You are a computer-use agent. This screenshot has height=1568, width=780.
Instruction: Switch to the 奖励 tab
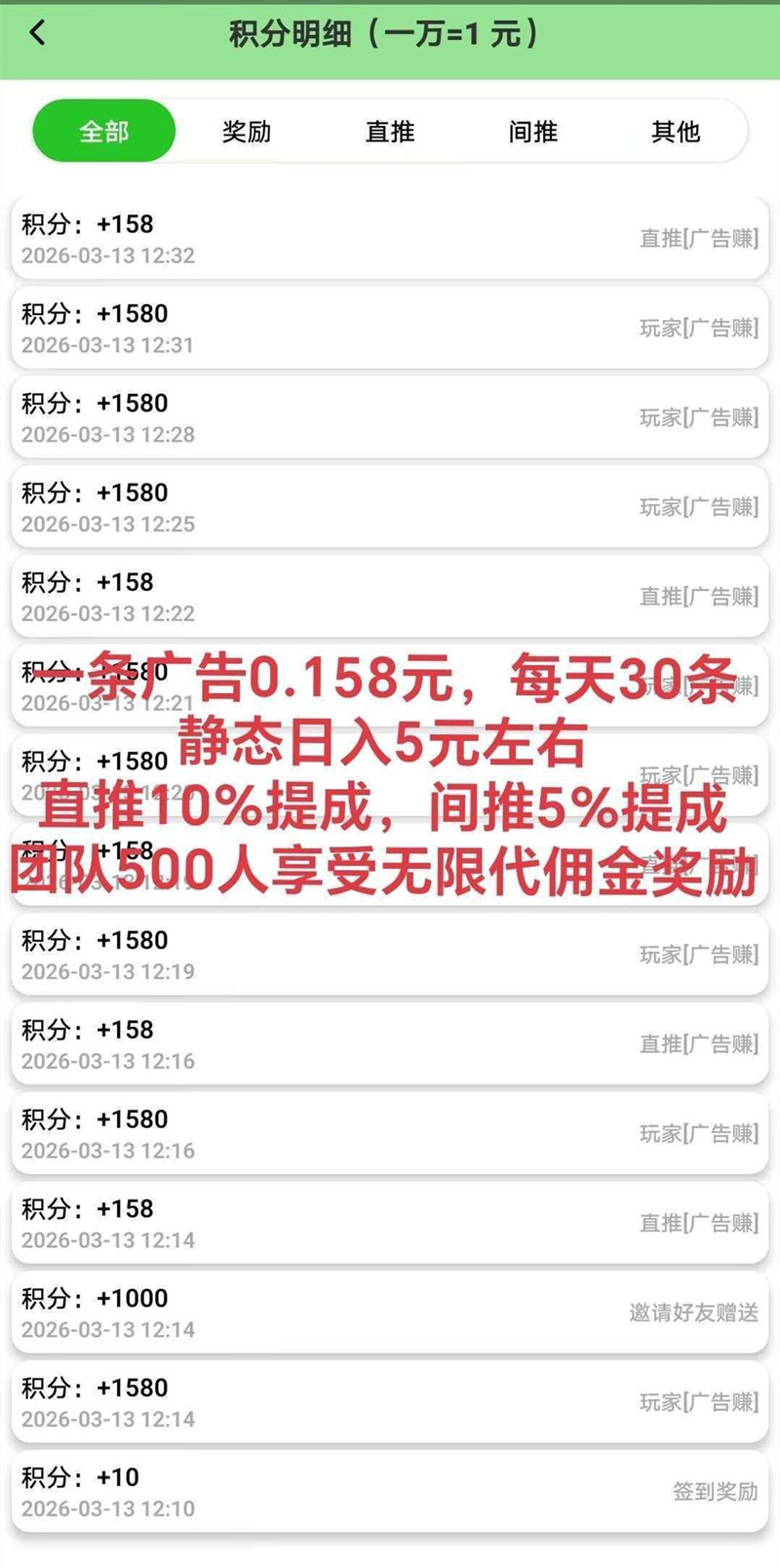[247, 131]
